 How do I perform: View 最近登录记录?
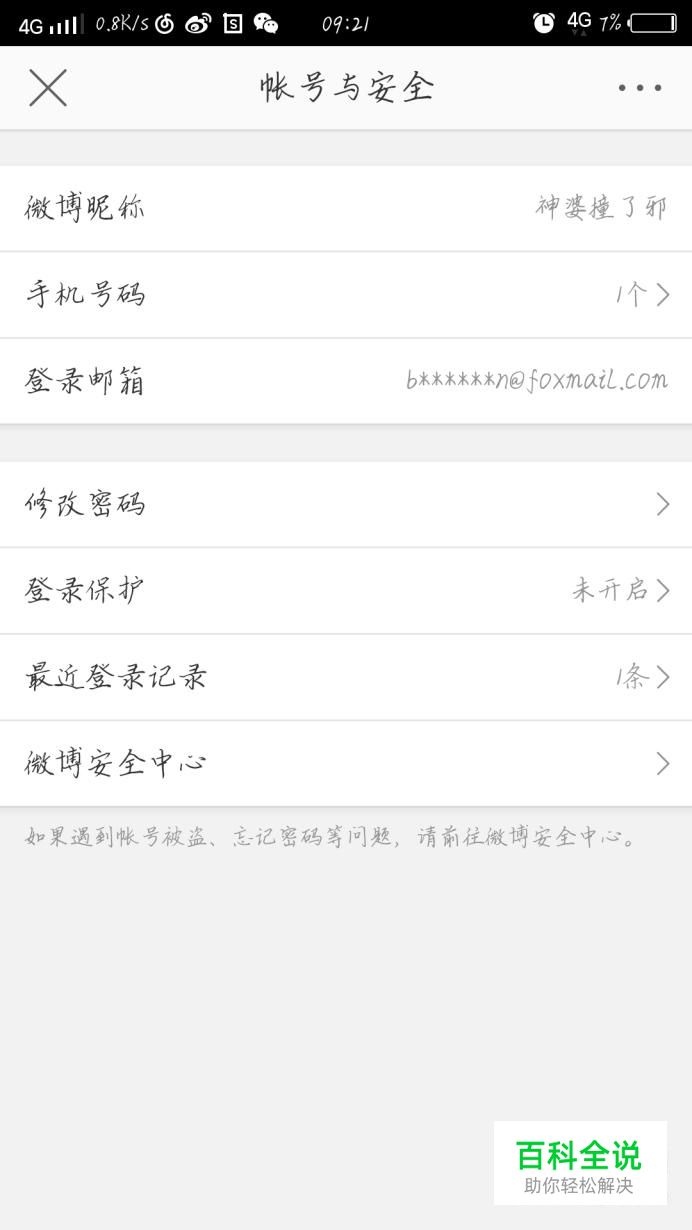[346, 678]
